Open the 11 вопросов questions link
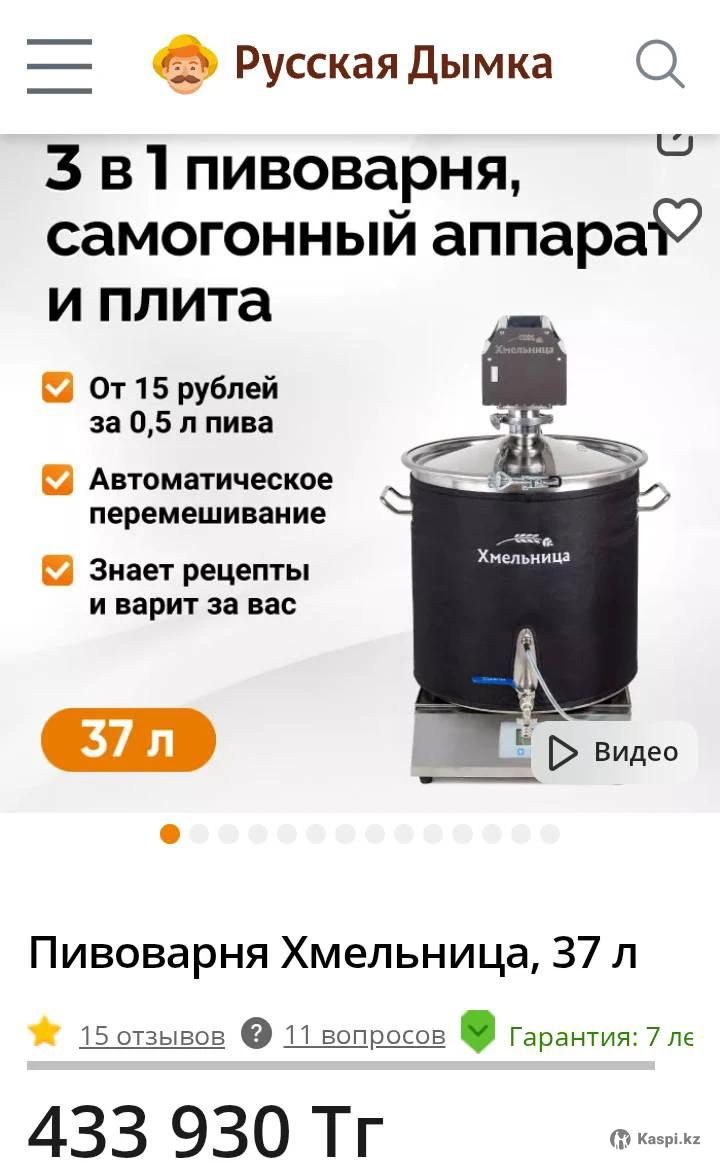Image resolution: width=720 pixels, height=1175 pixels. (x=364, y=1034)
